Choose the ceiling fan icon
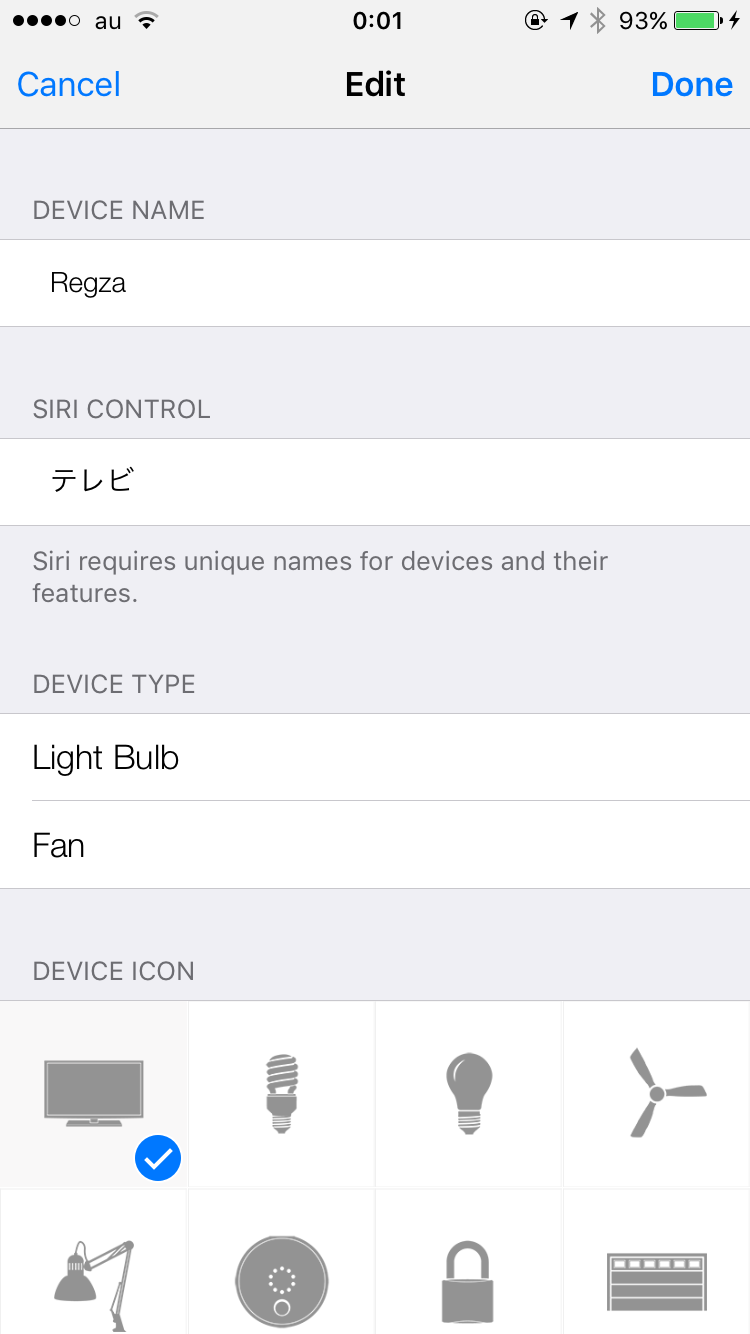Viewport: 750px width, 1334px height. click(657, 1094)
